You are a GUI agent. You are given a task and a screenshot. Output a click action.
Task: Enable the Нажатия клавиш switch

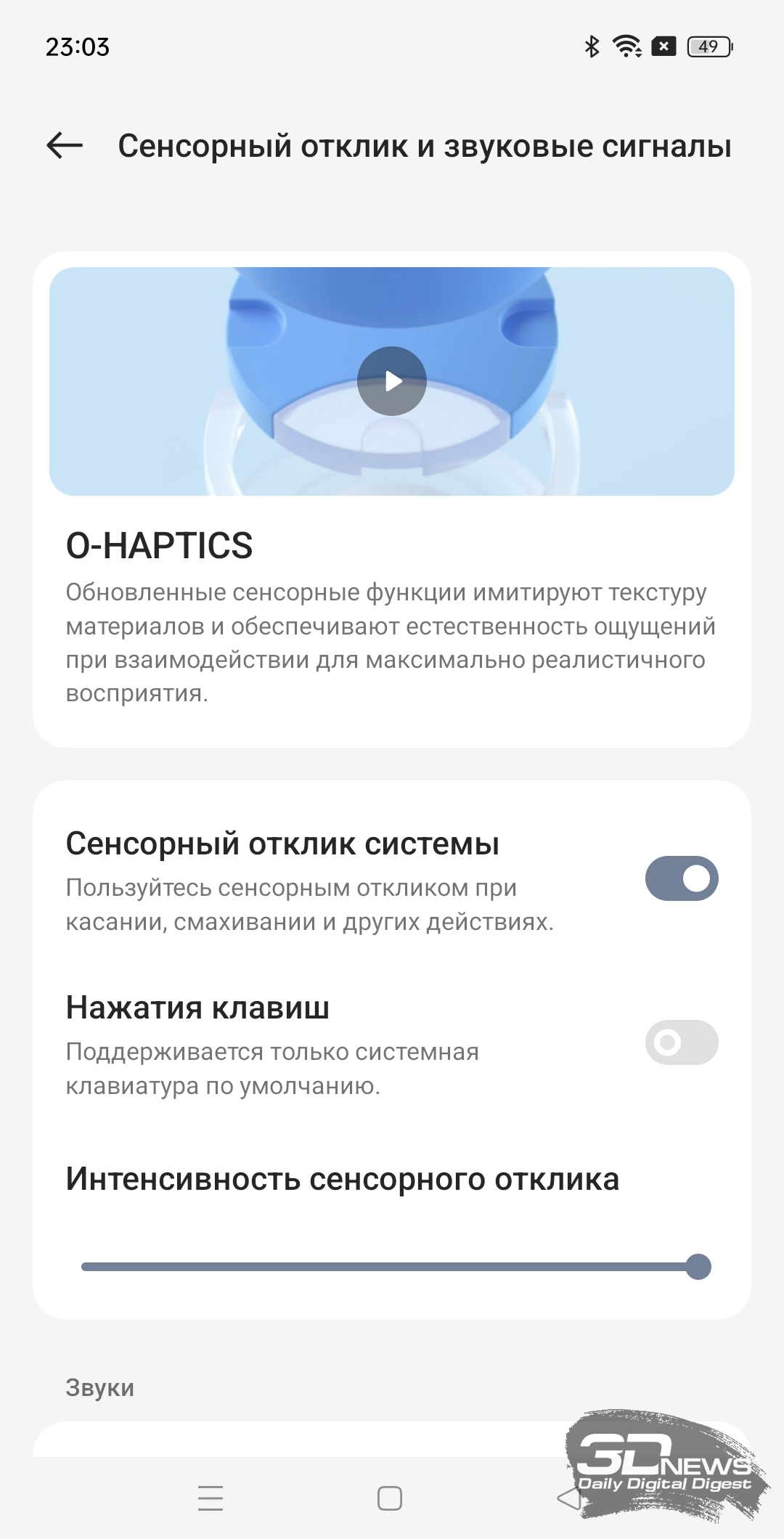682,1042
